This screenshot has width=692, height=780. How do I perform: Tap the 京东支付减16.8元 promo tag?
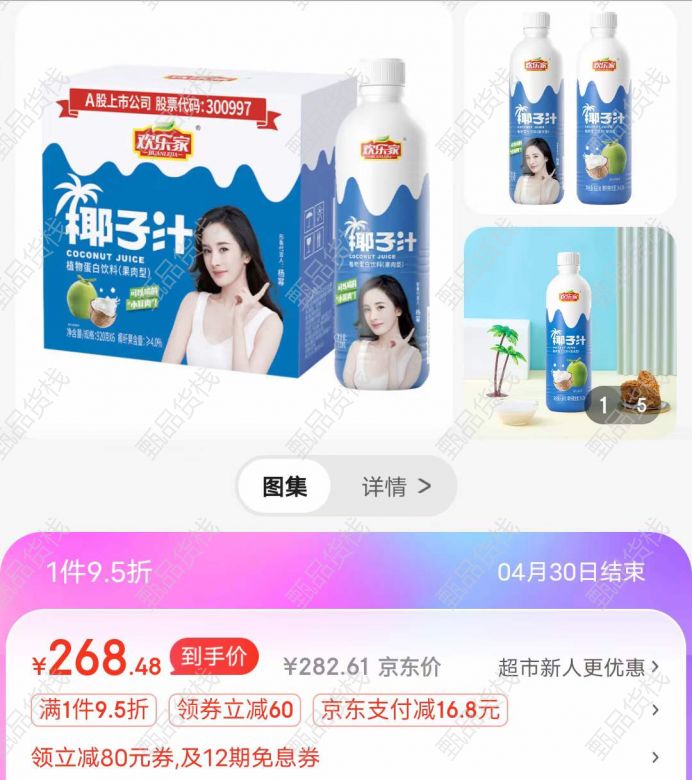(410, 711)
